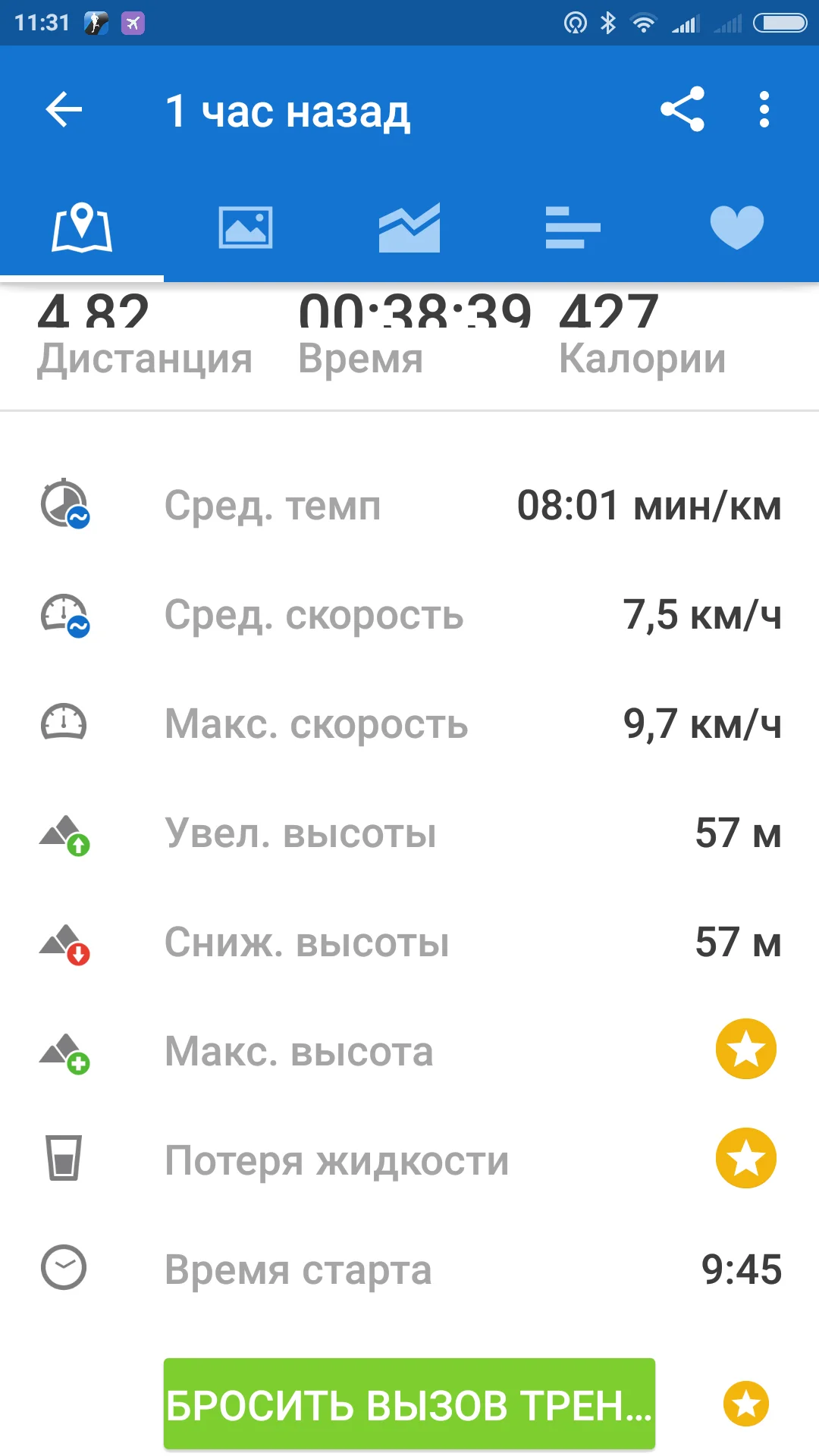
Task: Switch to the photos tab
Action: point(246,227)
